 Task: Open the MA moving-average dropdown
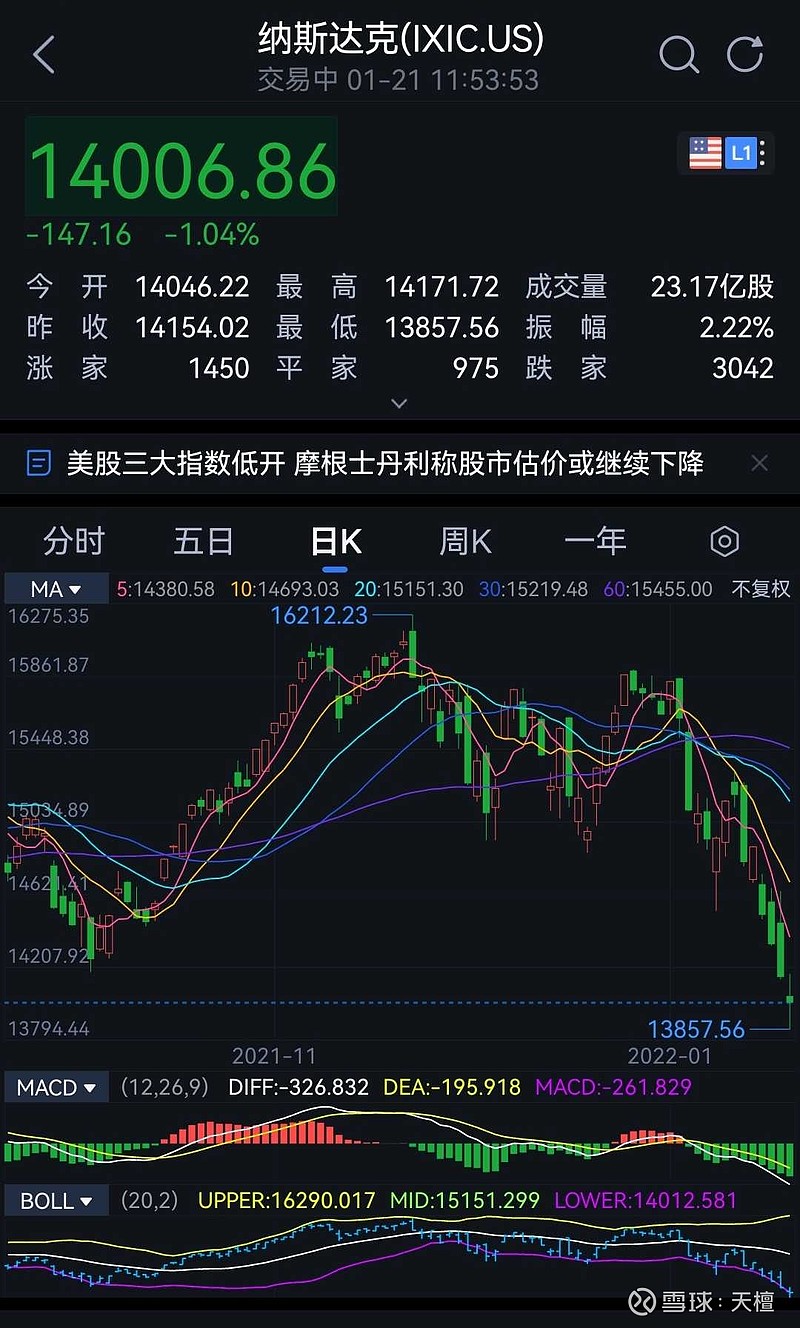(x=55, y=589)
